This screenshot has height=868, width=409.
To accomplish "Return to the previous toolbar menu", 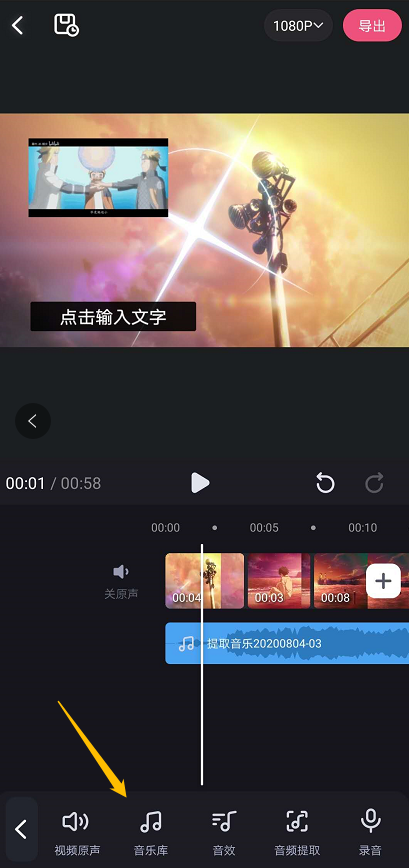I will point(22,829).
